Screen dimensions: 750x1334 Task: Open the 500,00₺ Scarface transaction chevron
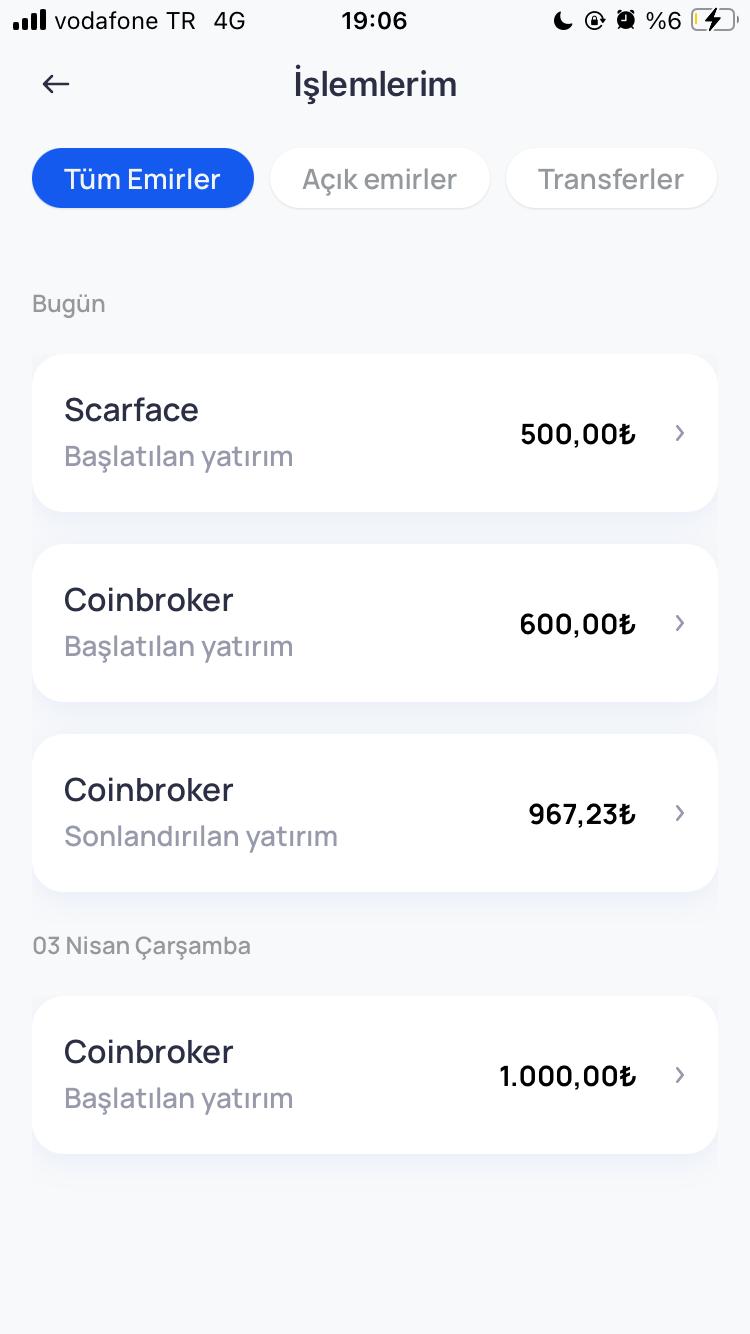[x=679, y=433]
